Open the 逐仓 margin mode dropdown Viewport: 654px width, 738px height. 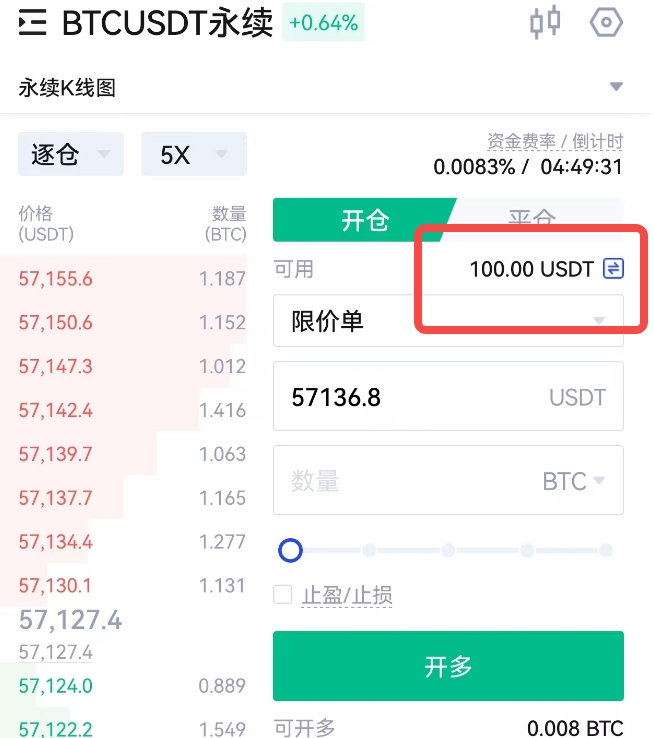[x=70, y=155]
